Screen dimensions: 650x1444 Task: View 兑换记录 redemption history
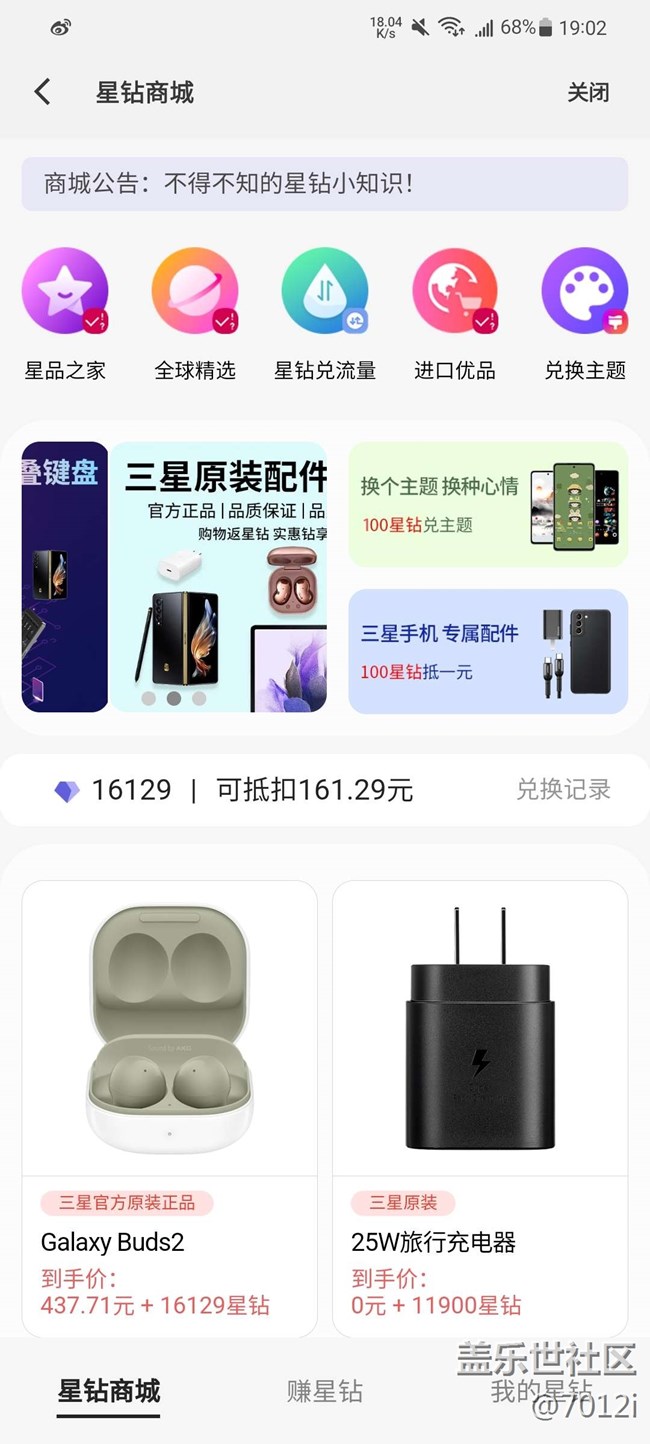(x=563, y=790)
